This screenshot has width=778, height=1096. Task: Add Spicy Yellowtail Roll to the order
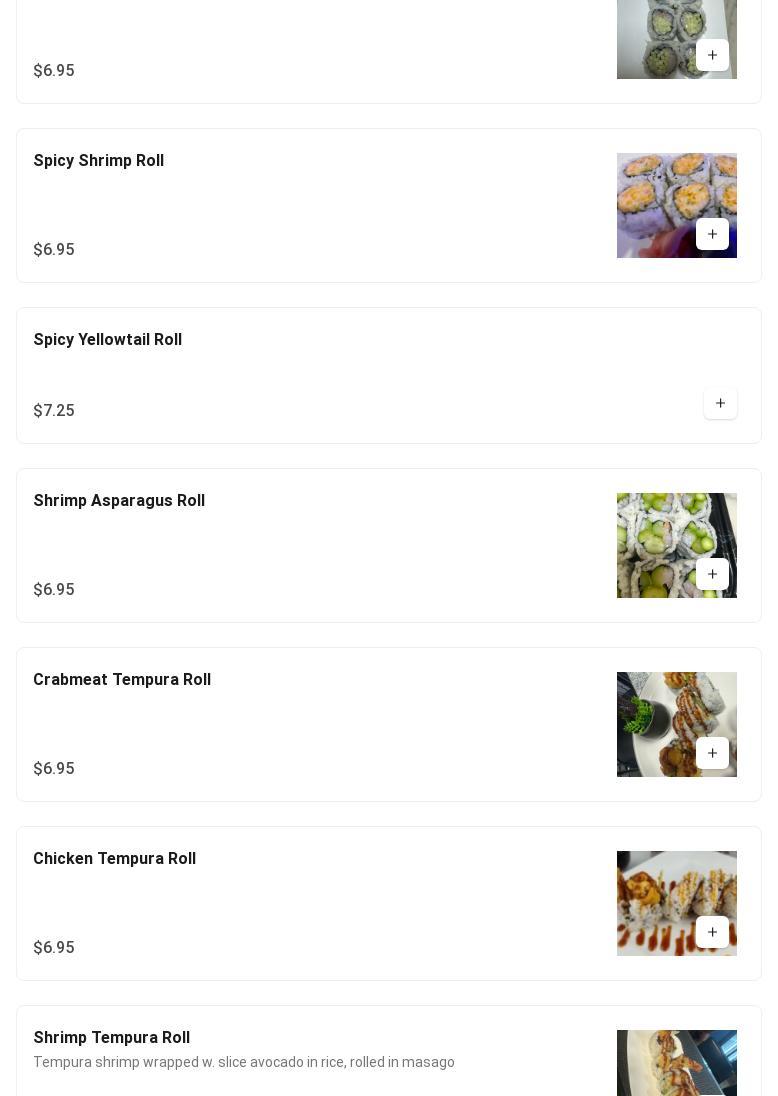720,403
